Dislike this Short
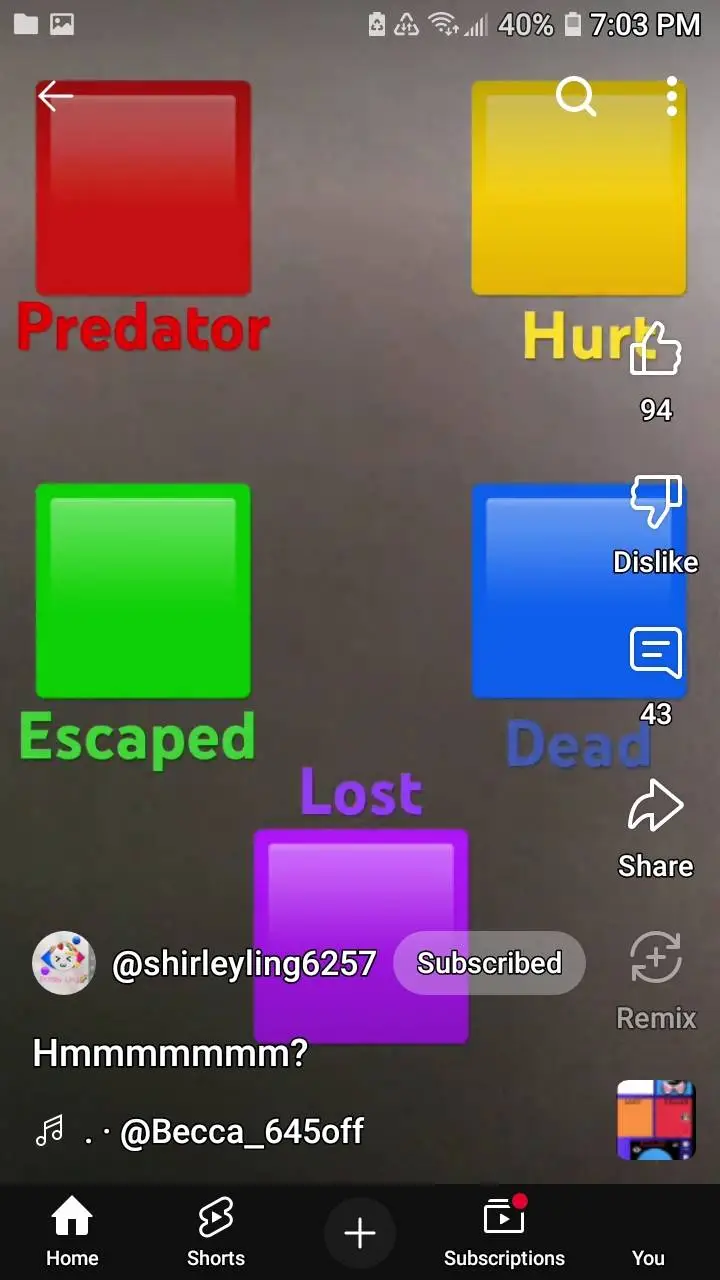 (x=656, y=503)
